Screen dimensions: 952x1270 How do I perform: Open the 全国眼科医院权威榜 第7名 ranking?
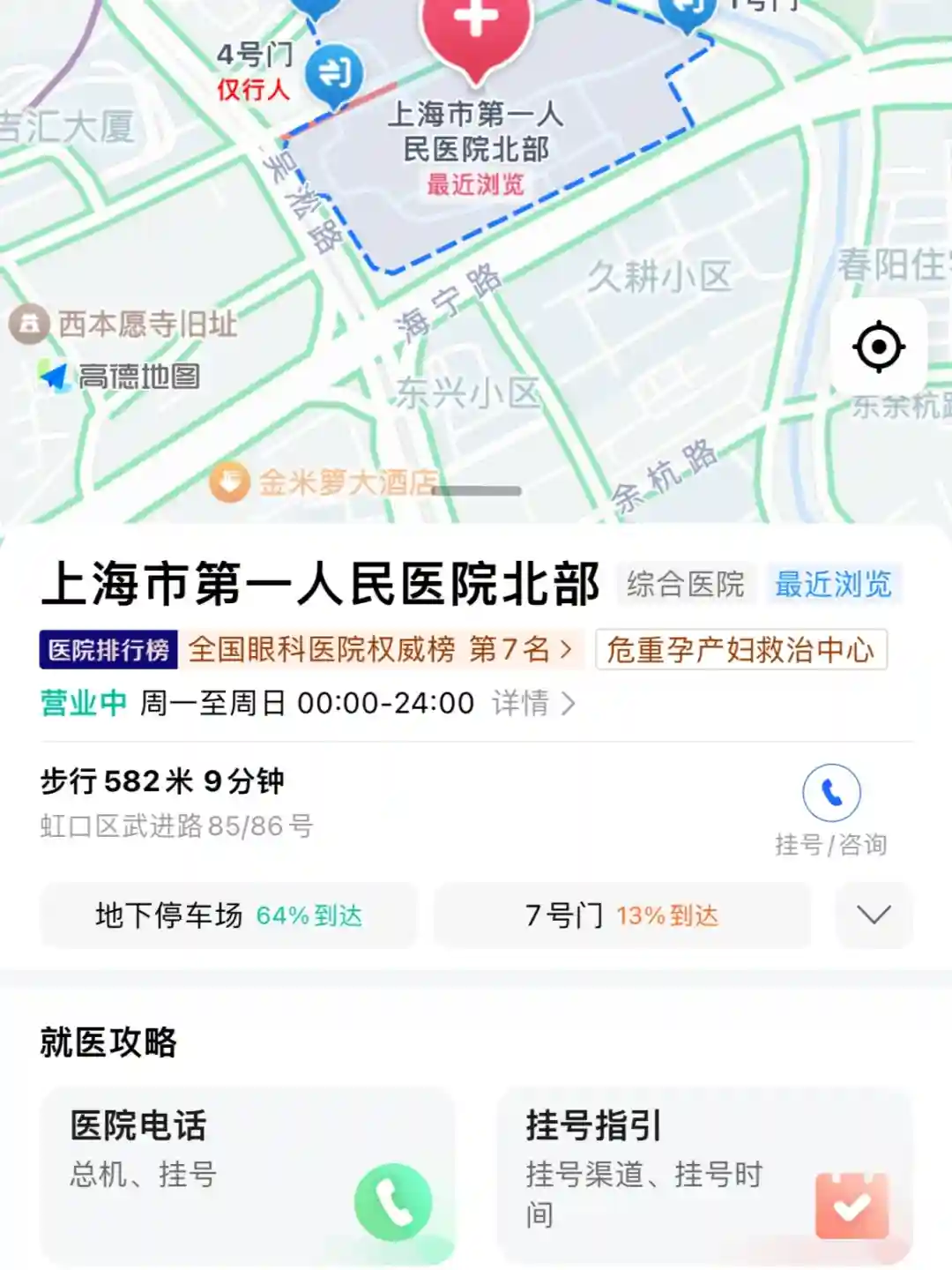(x=379, y=650)
